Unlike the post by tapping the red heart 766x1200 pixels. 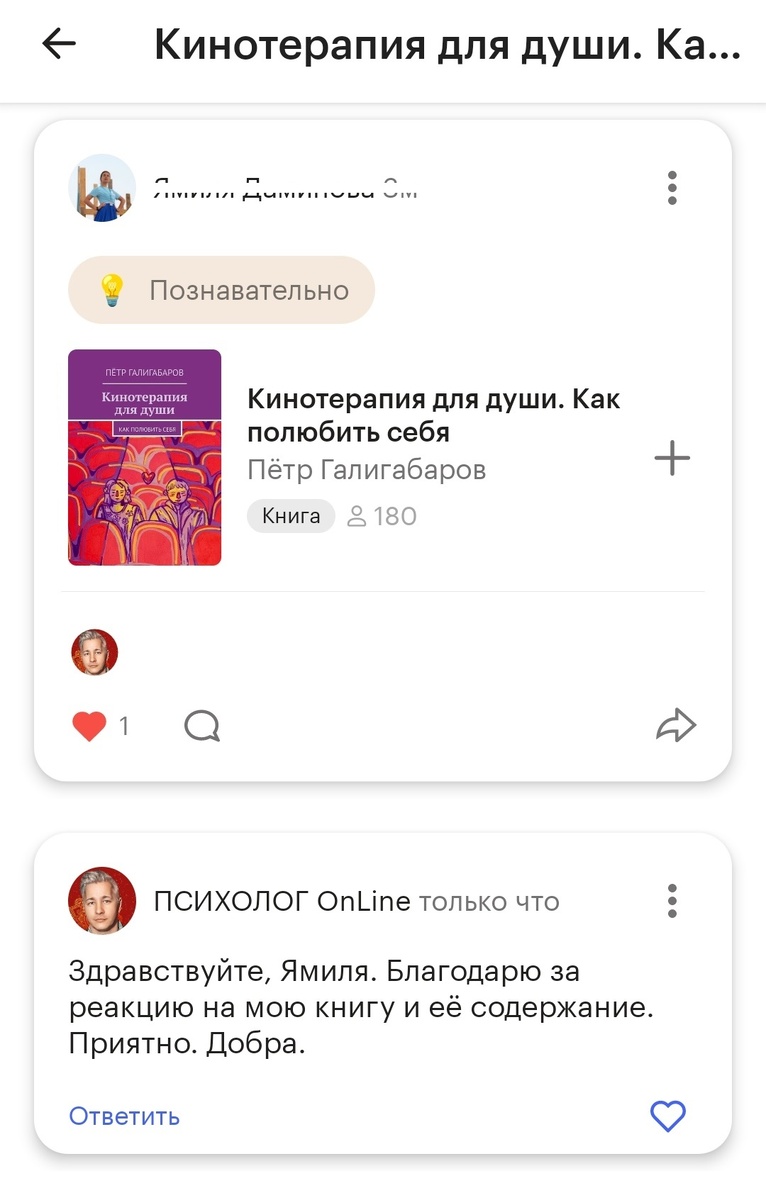coord(90,724)
